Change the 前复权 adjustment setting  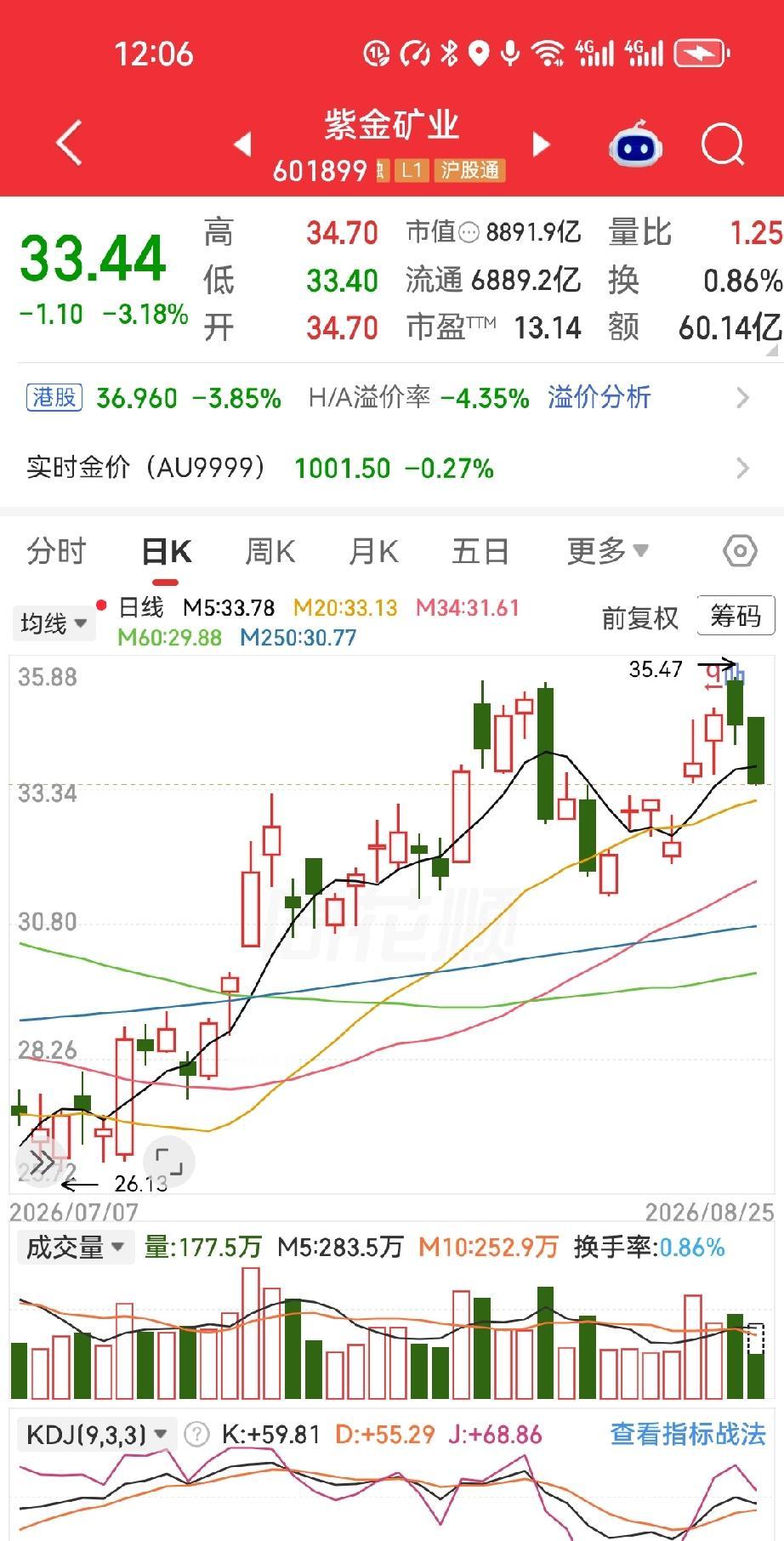640,618
